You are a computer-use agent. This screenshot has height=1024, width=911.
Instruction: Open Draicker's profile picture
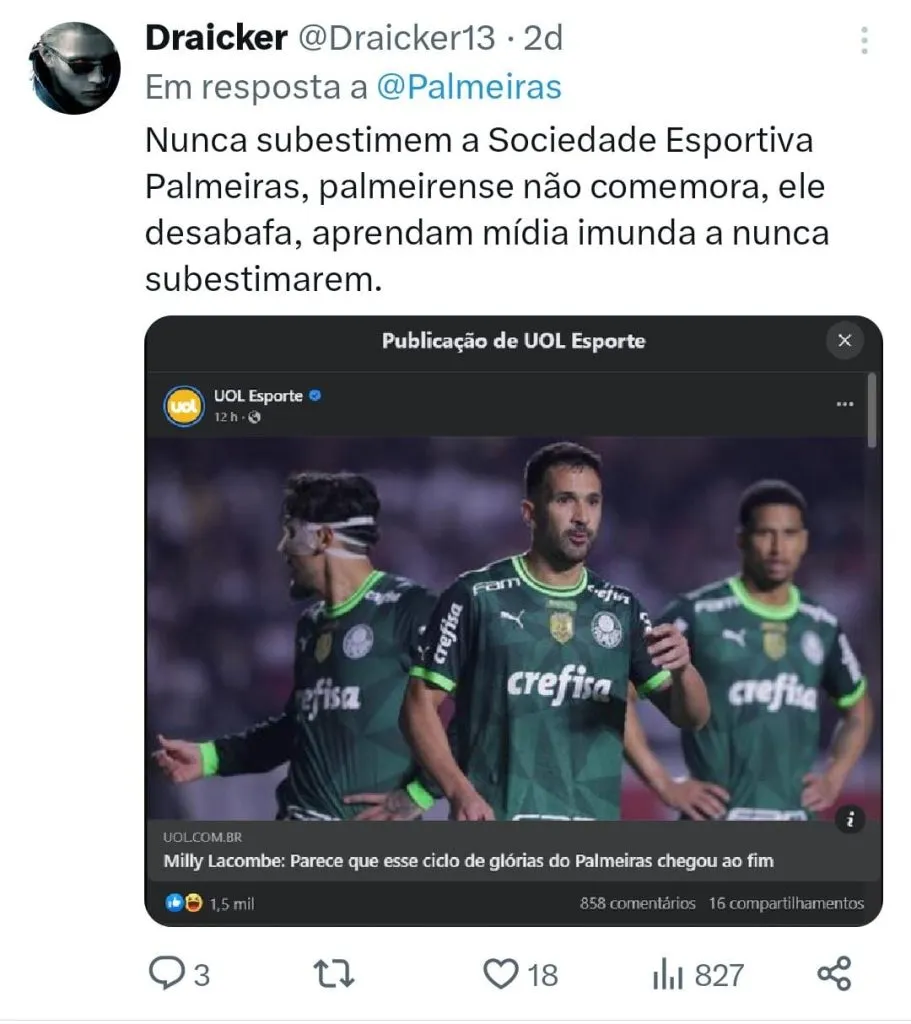pyautogui.click(x=75, y=67)
